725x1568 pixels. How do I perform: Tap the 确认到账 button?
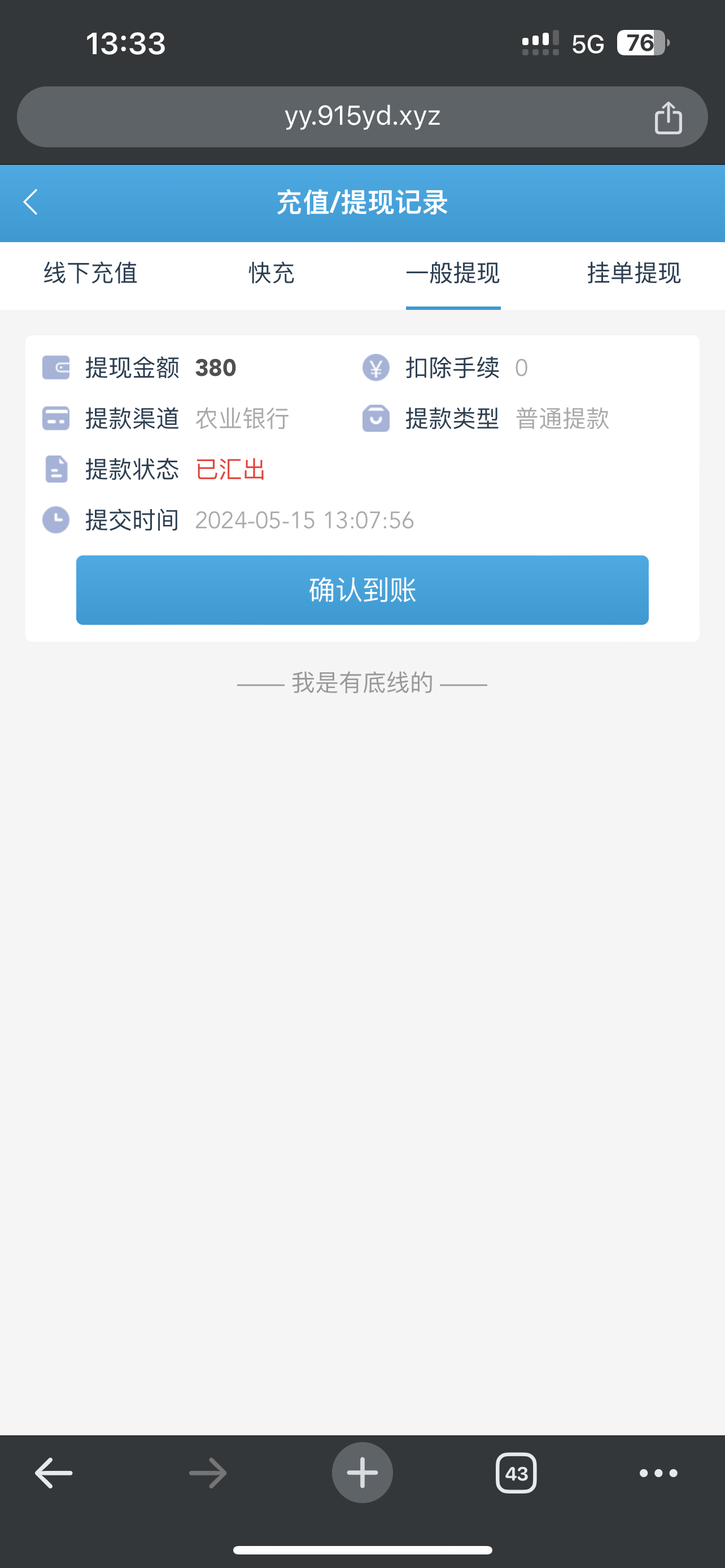[x=362, y=590]
